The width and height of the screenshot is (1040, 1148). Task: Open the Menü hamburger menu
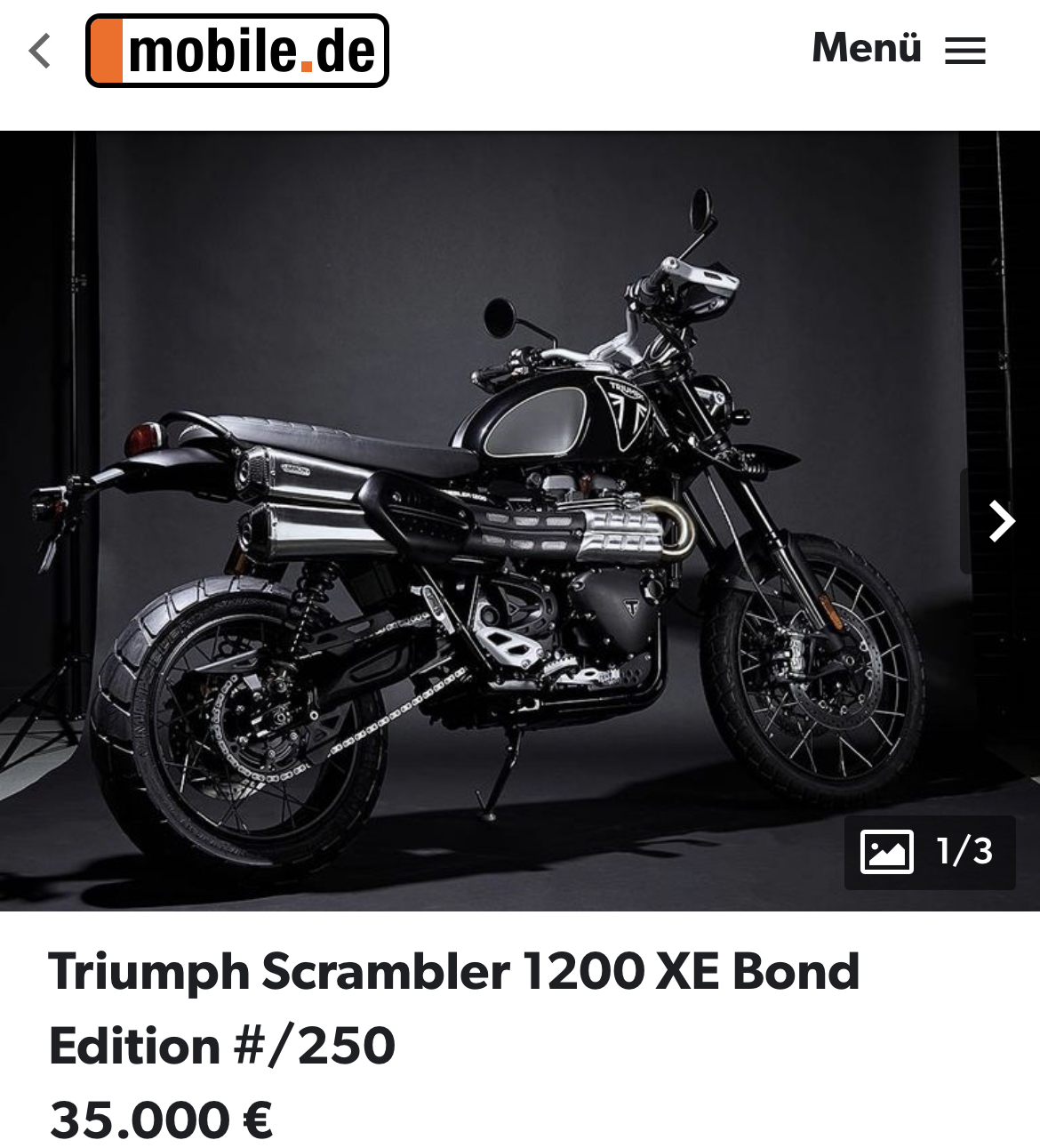899,49
